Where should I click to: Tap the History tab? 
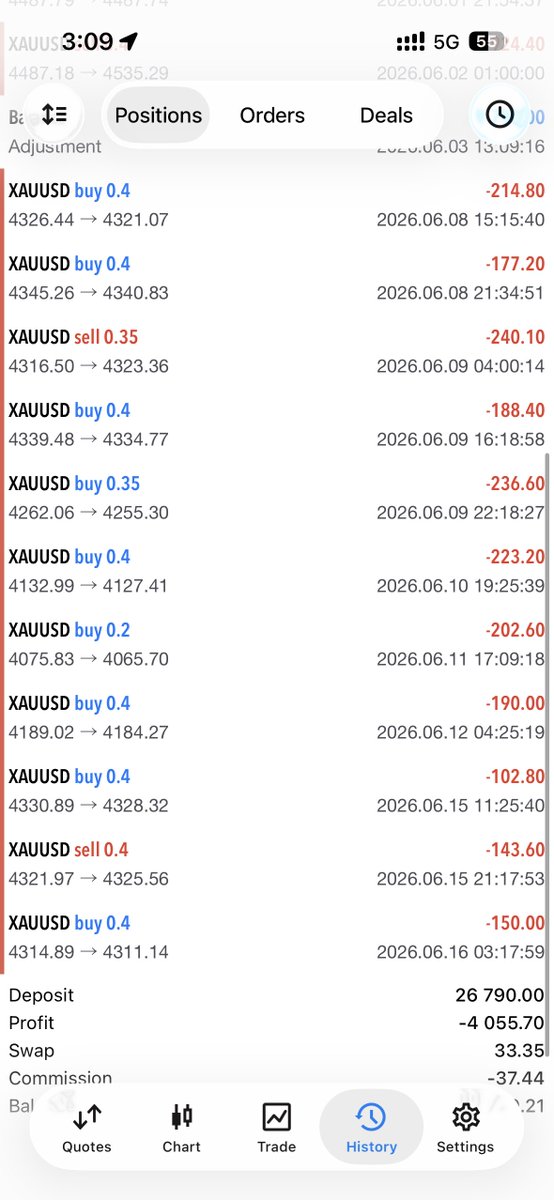click(371, 1129)
